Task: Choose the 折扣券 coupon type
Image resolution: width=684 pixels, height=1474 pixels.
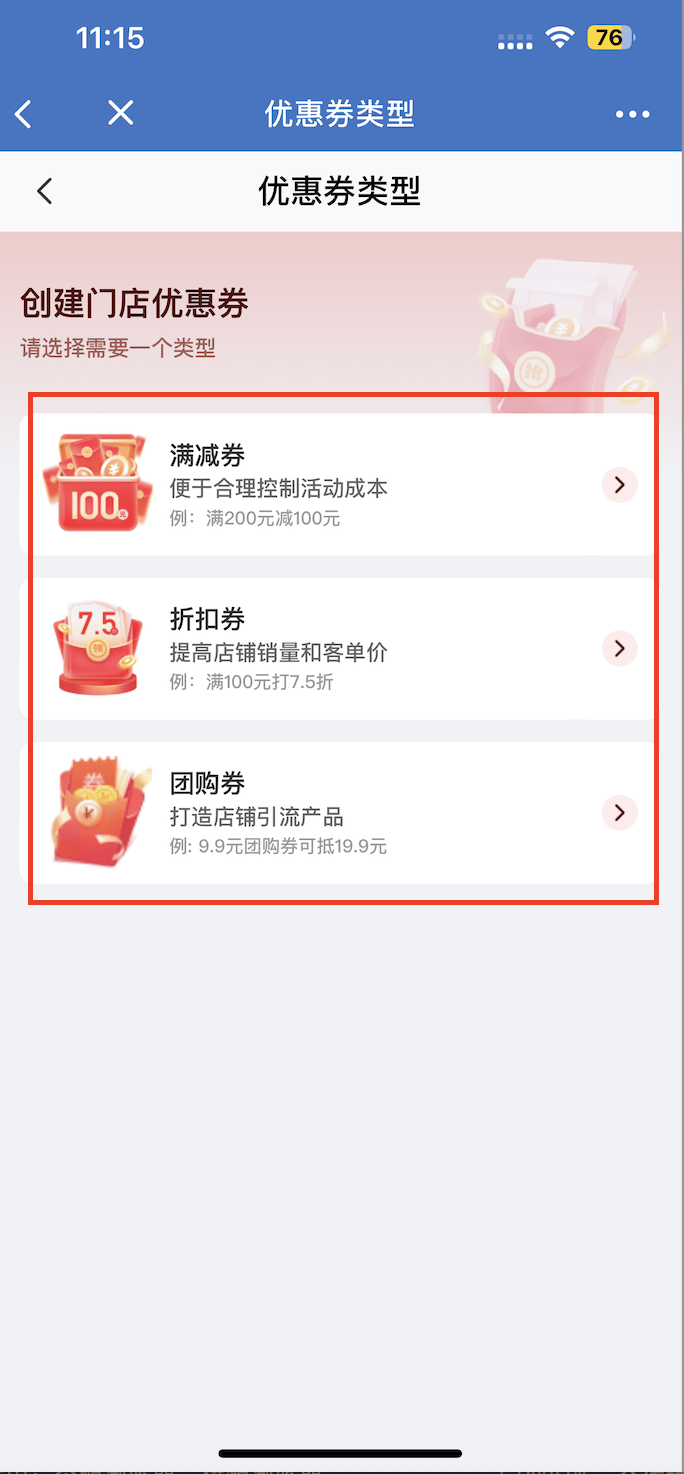Action: coord(340,649)
